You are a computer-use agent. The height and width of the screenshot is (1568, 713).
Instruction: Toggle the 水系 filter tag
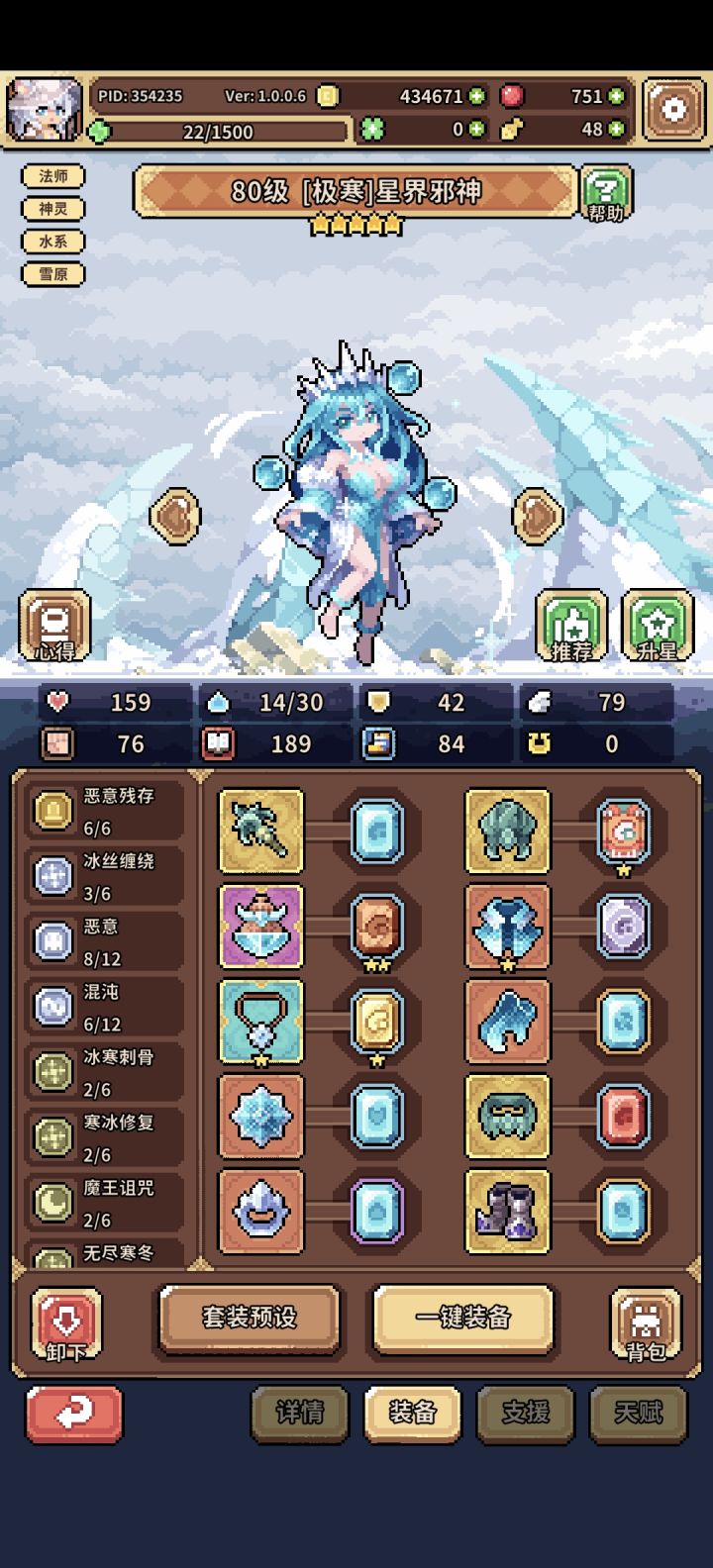[x=52, y=242]
